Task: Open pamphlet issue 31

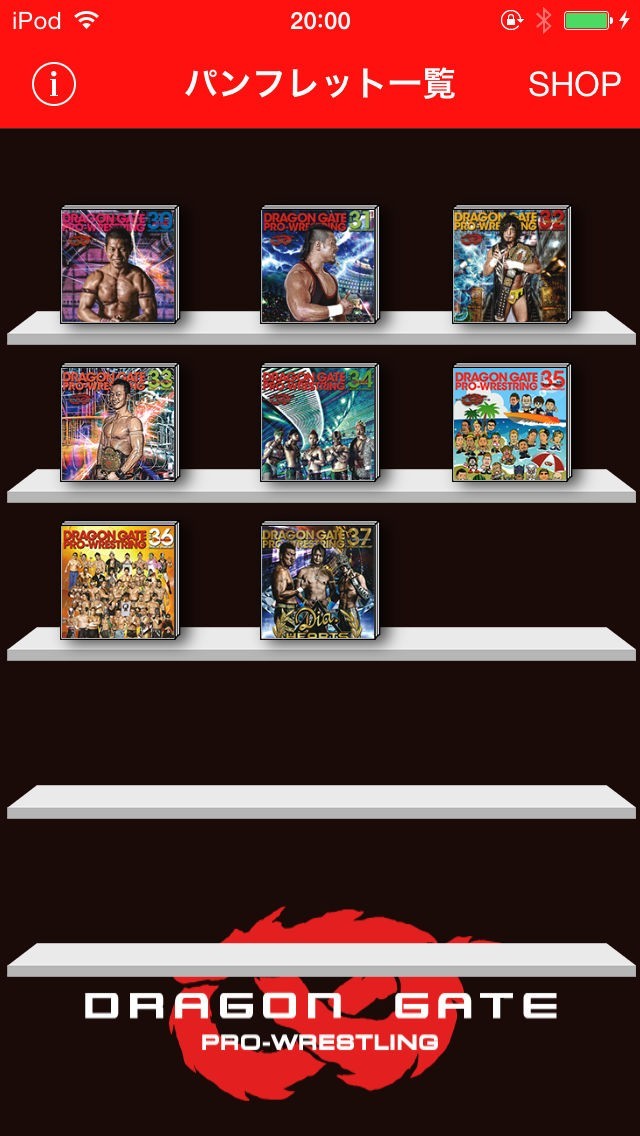Action: [x=320, y=264]
